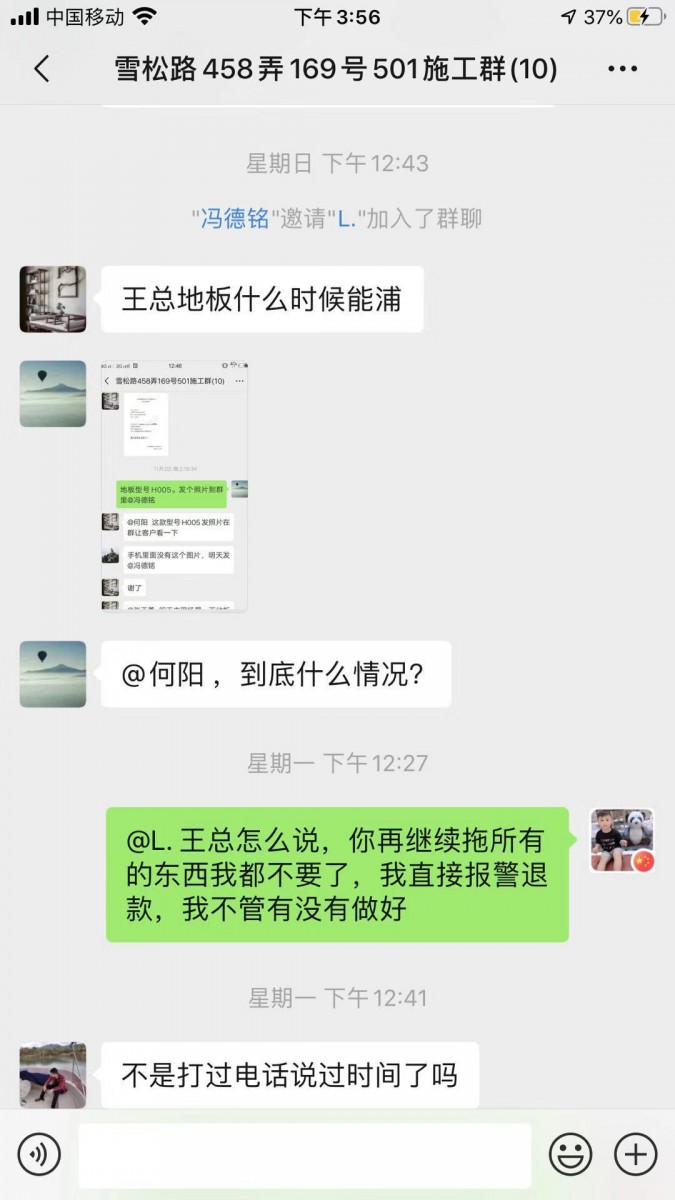Open the emoji sticker panel
Screen dimensions: 675x1200
tap(570, 1154)
